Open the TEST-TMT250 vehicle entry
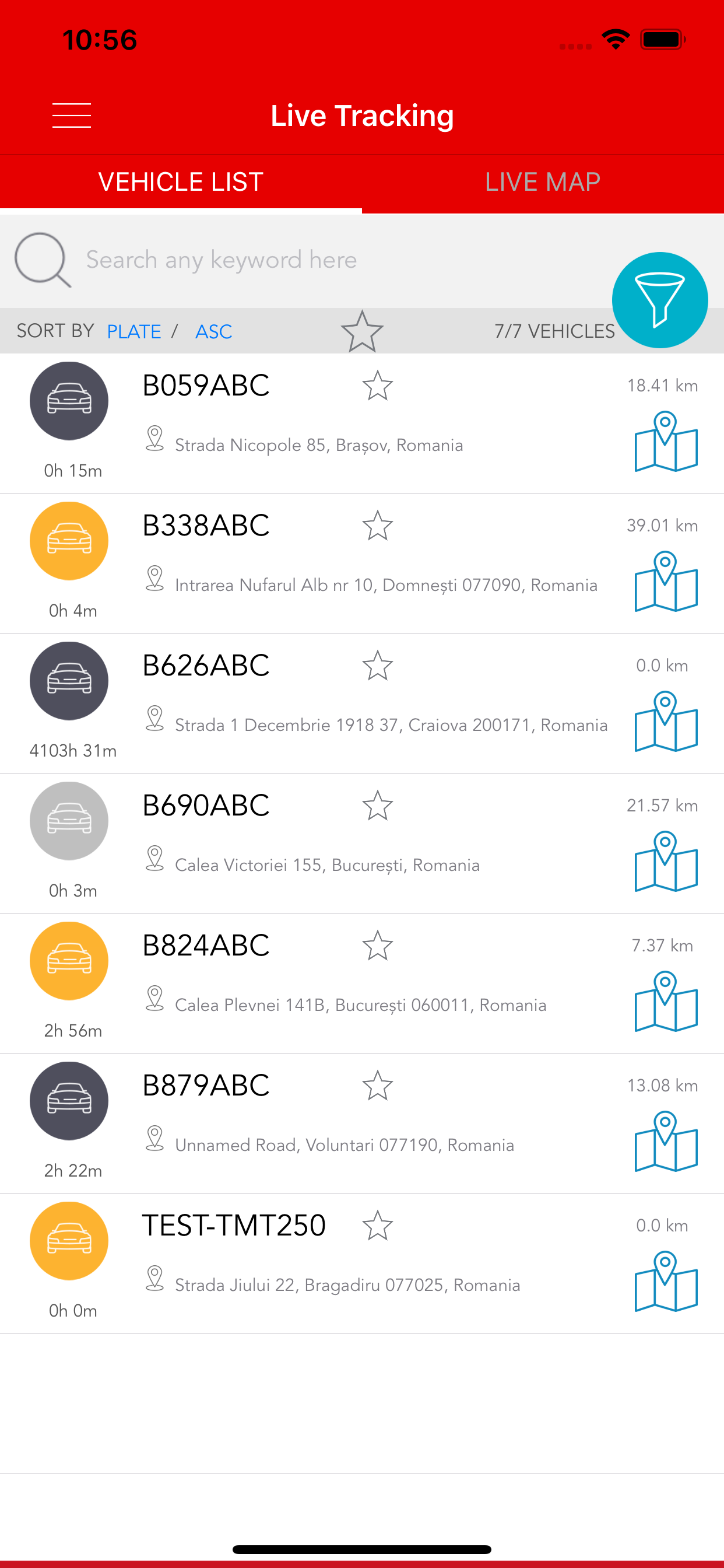This screenshot has width=724, height=1568. click(362, 1263)
